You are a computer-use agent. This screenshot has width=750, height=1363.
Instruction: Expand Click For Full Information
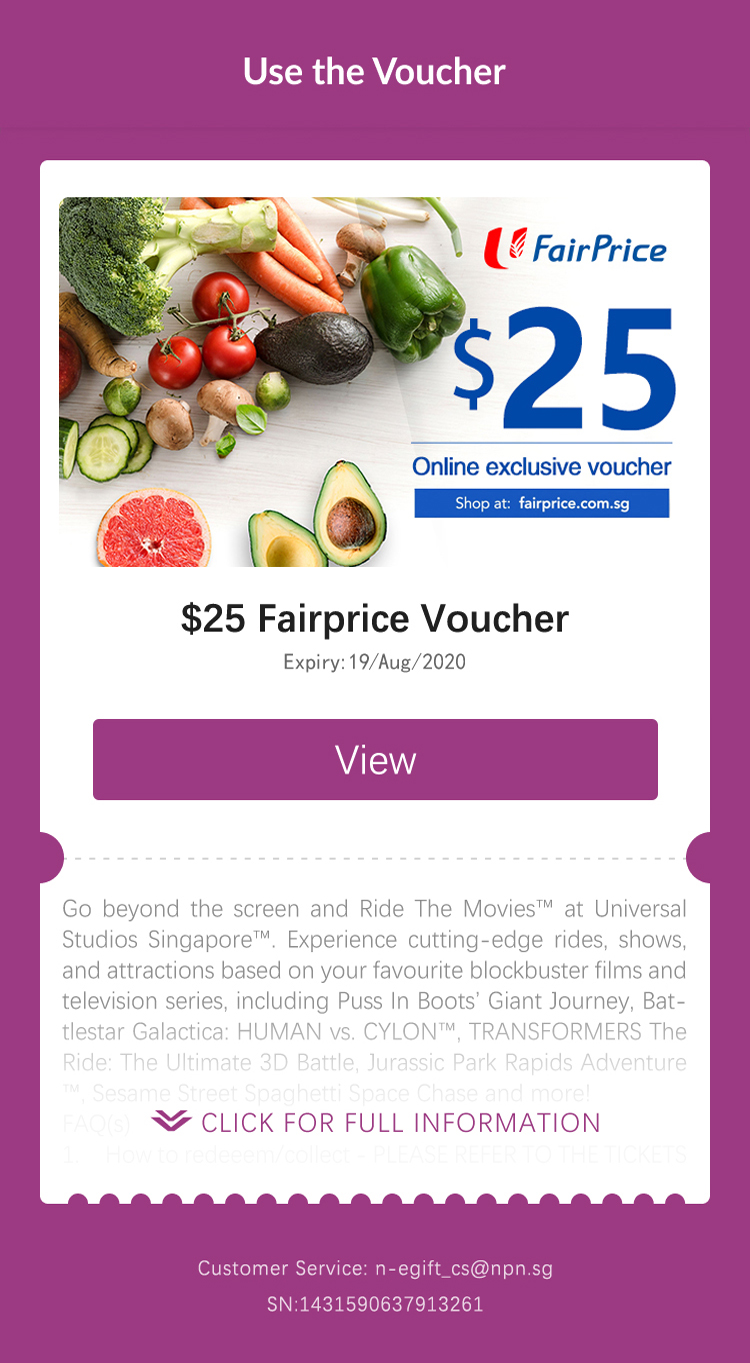pos(376,1122)
